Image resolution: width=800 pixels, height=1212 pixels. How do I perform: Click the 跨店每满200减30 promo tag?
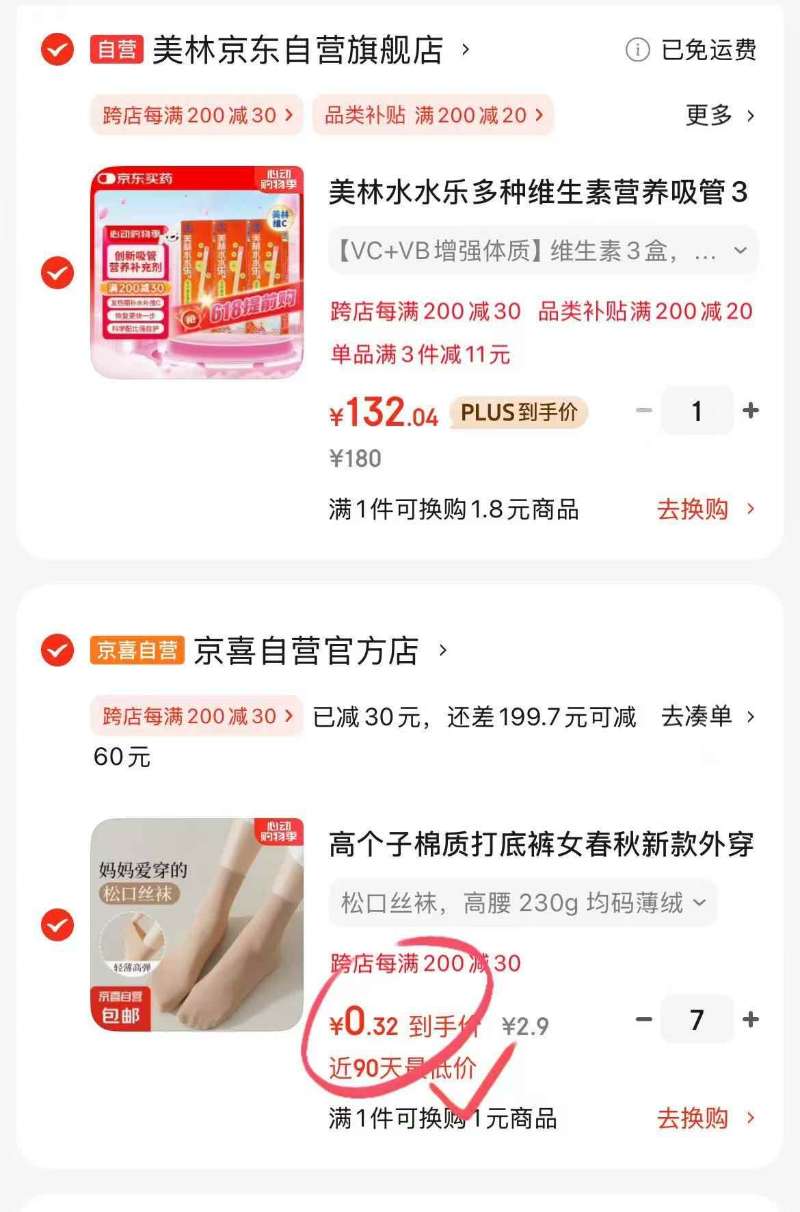pyautogui.click(x=196, y=115)
